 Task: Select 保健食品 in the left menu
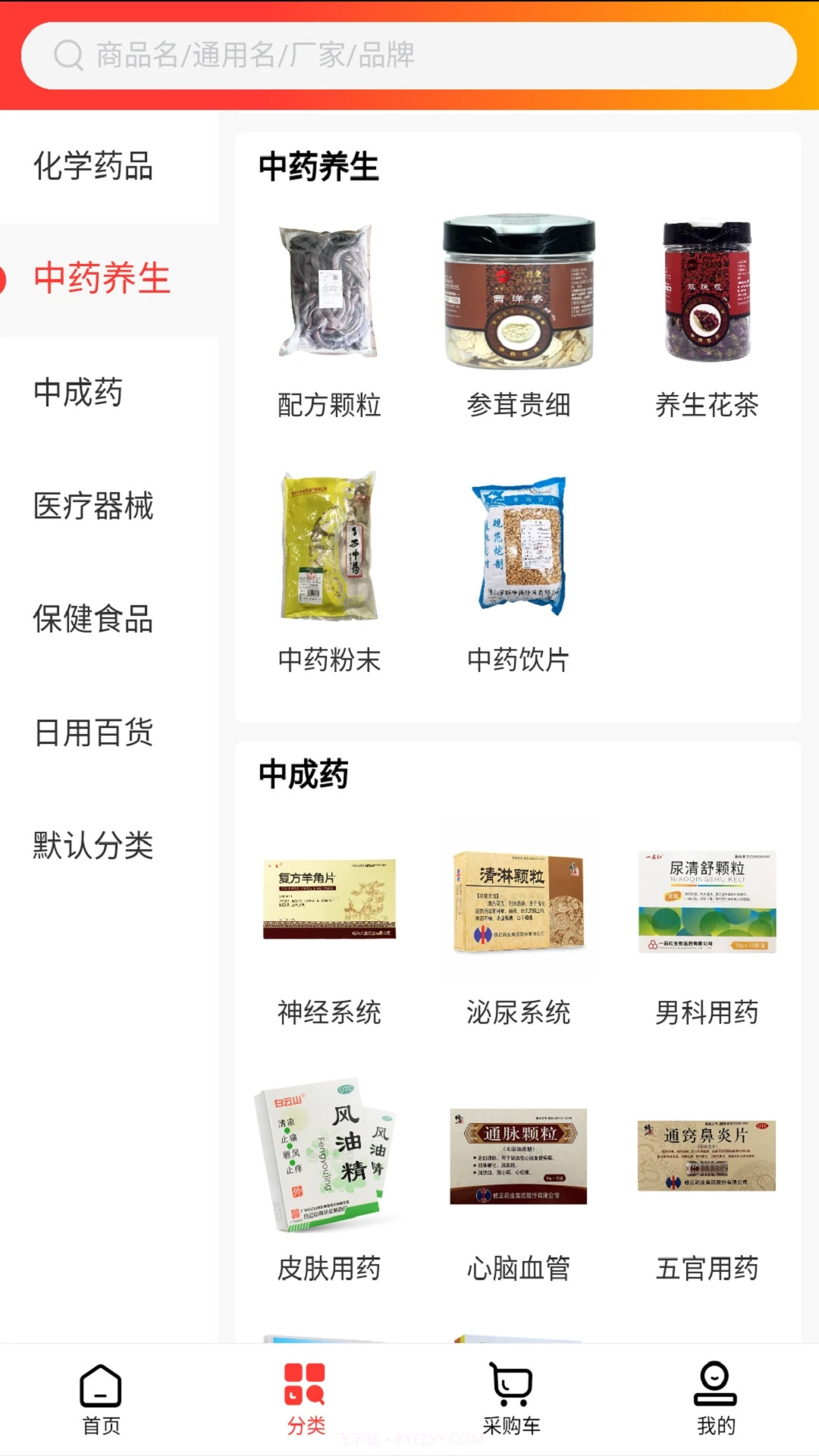click(91, 622)
